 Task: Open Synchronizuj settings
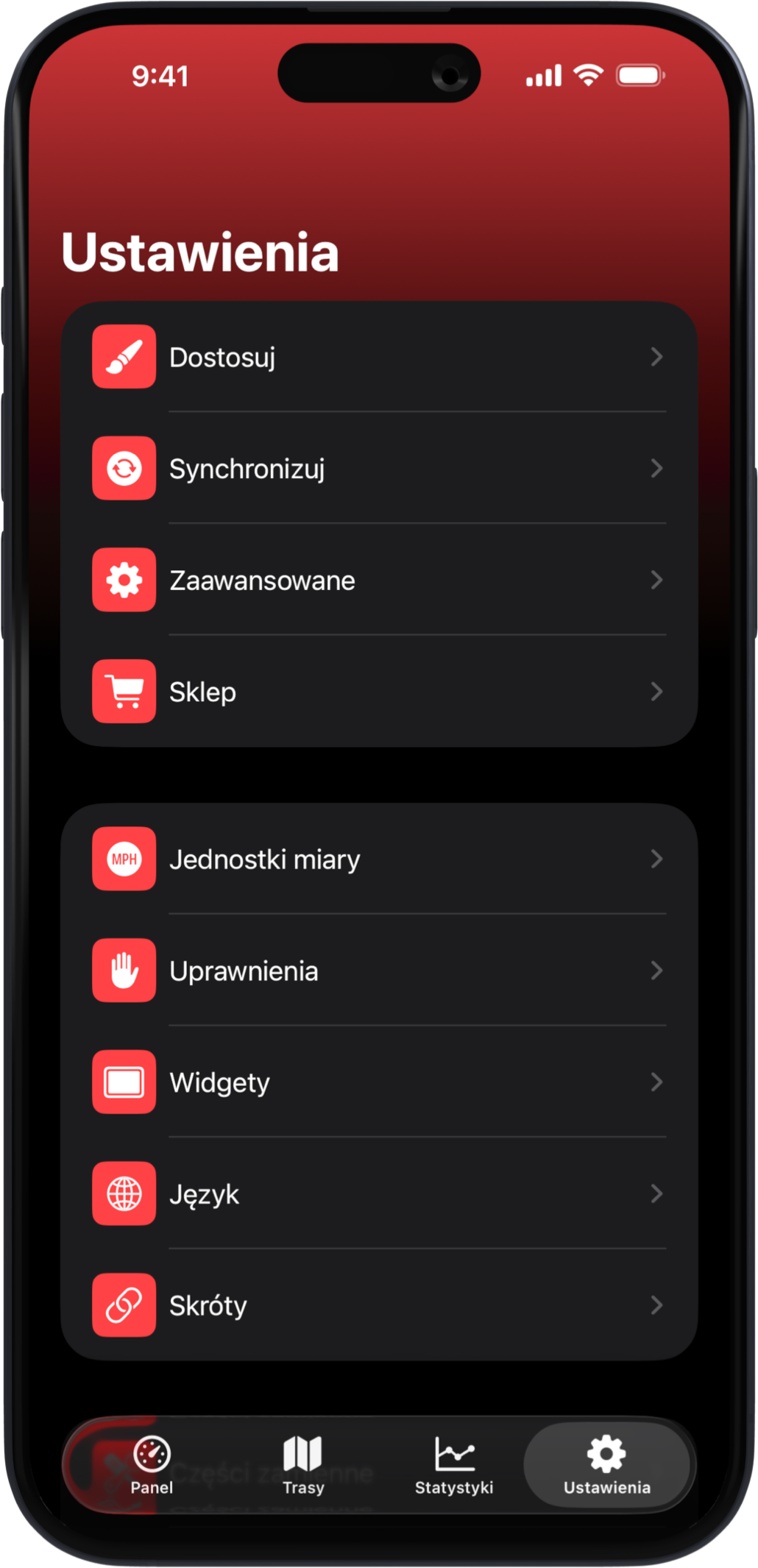point(378,469)
